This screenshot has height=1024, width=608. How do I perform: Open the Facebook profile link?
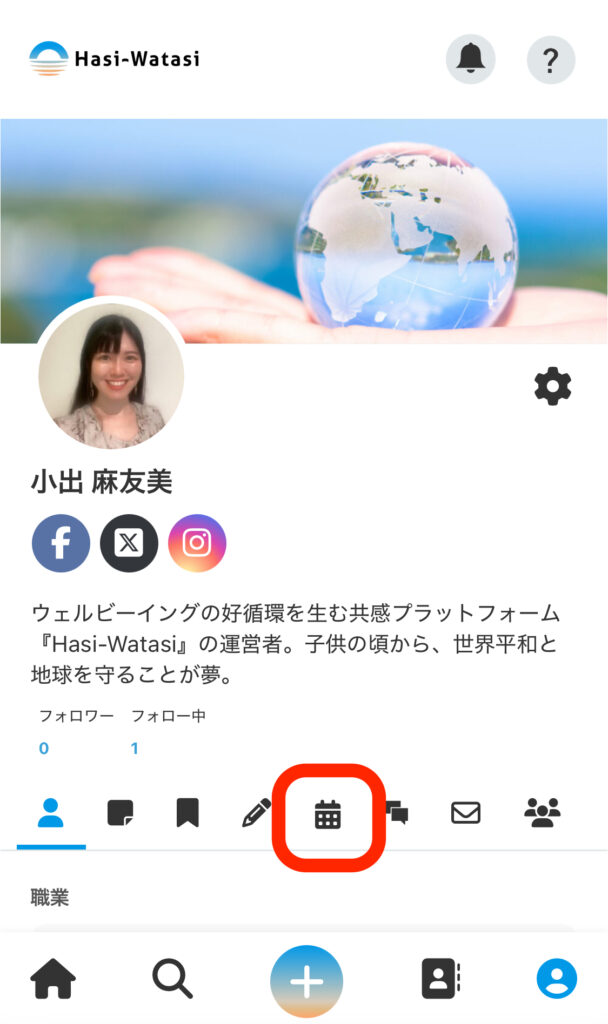pos(61,543)
